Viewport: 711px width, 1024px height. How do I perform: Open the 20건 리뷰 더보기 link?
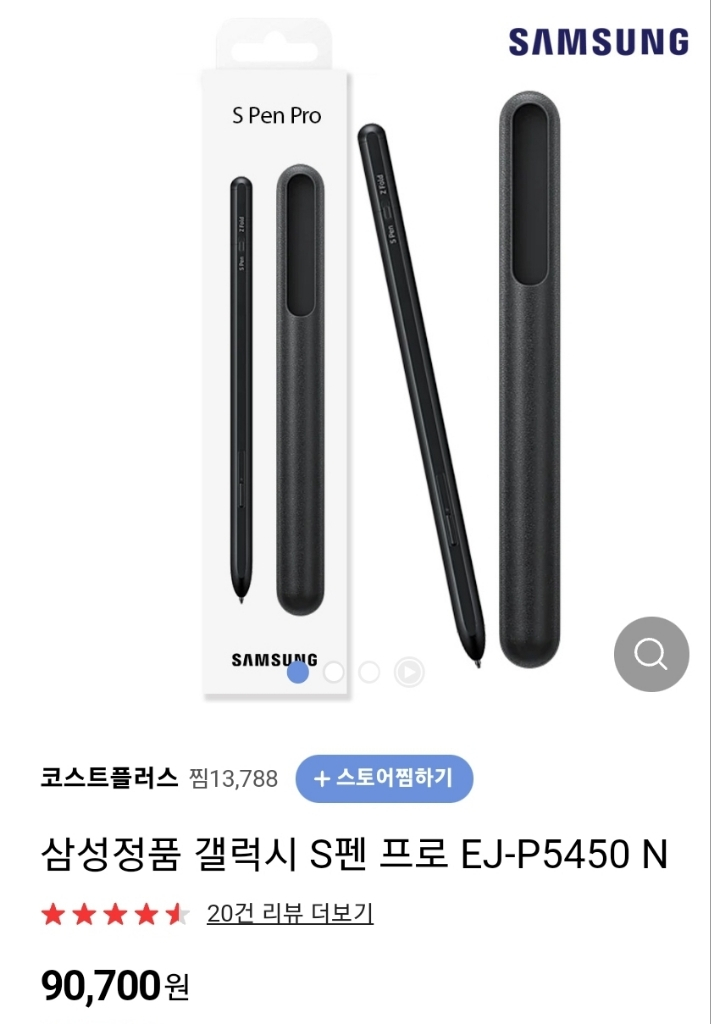[290, 913]
